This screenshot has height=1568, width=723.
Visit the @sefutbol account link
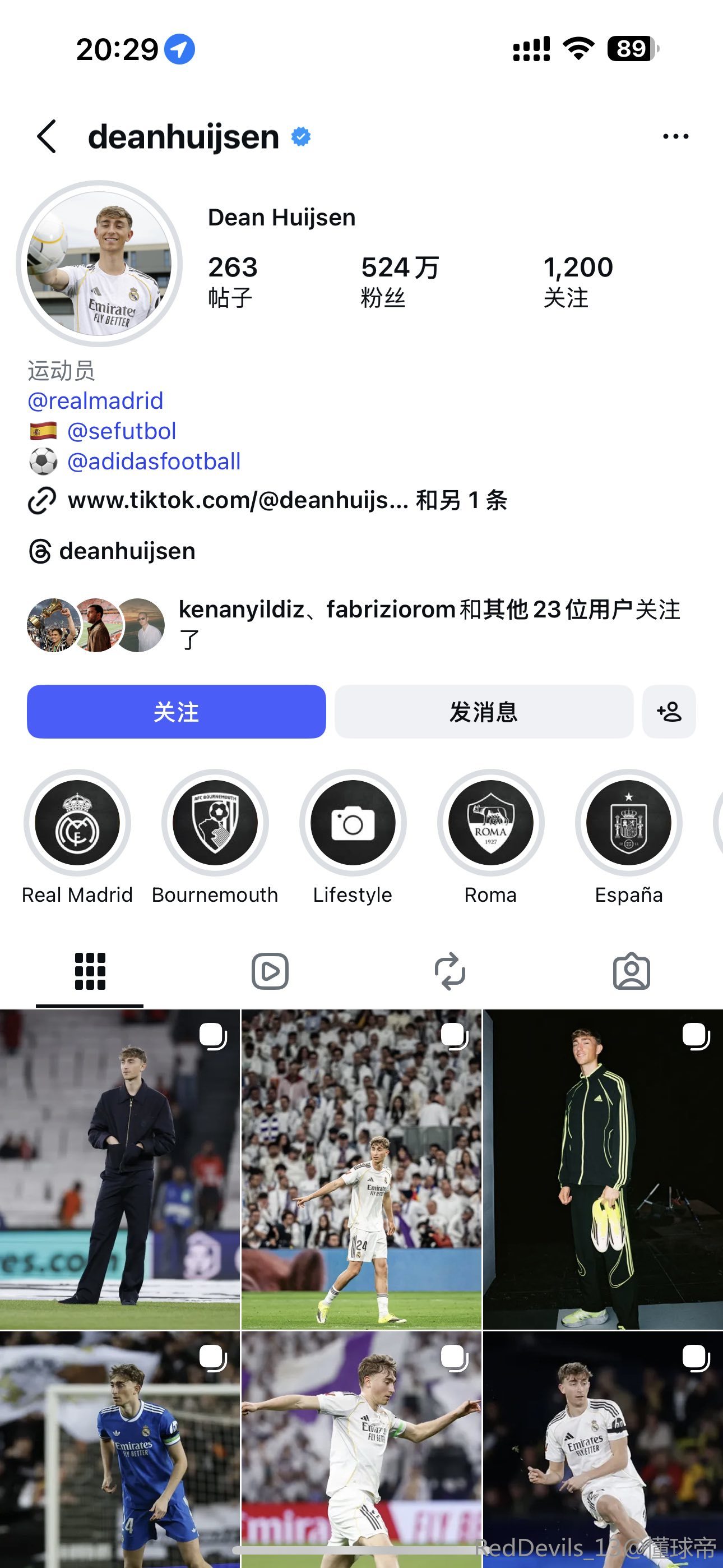[x=122, y=431]
